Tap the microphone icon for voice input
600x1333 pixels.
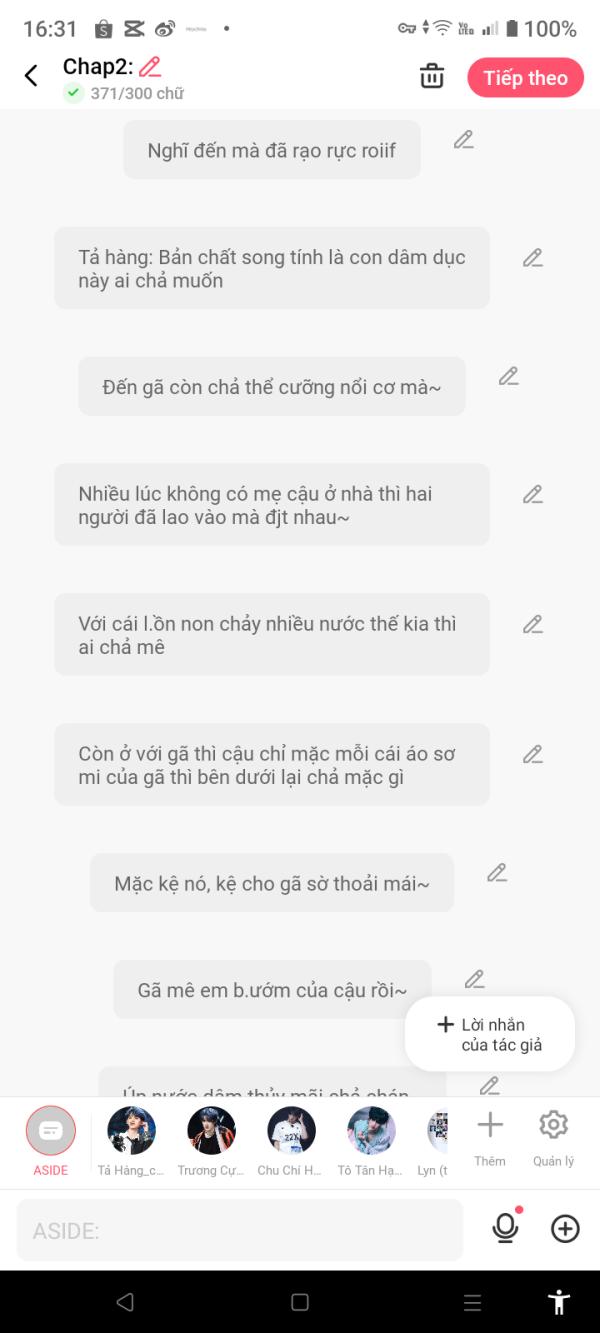(x=506, y=1229)
